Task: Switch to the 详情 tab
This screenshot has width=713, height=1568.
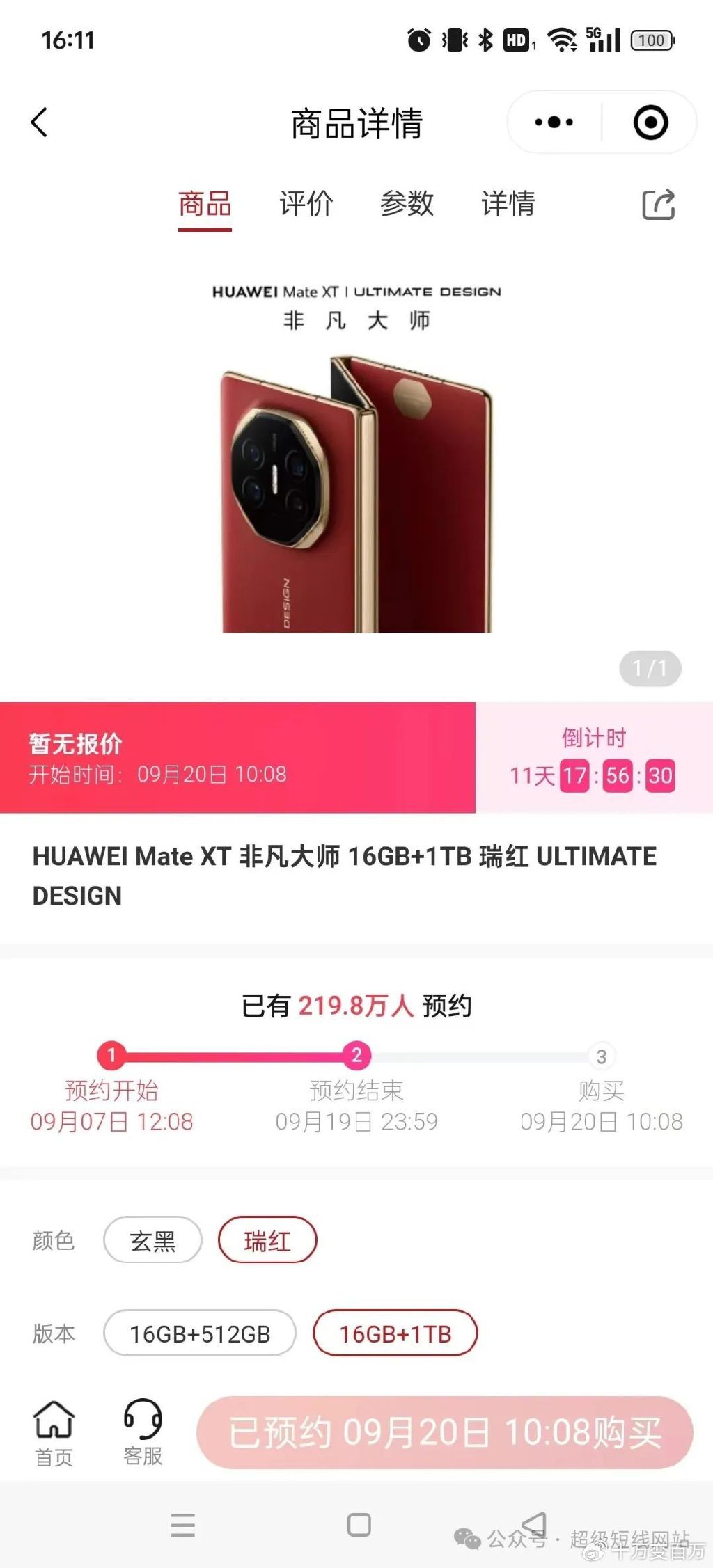Action: (x=508, y=204)
